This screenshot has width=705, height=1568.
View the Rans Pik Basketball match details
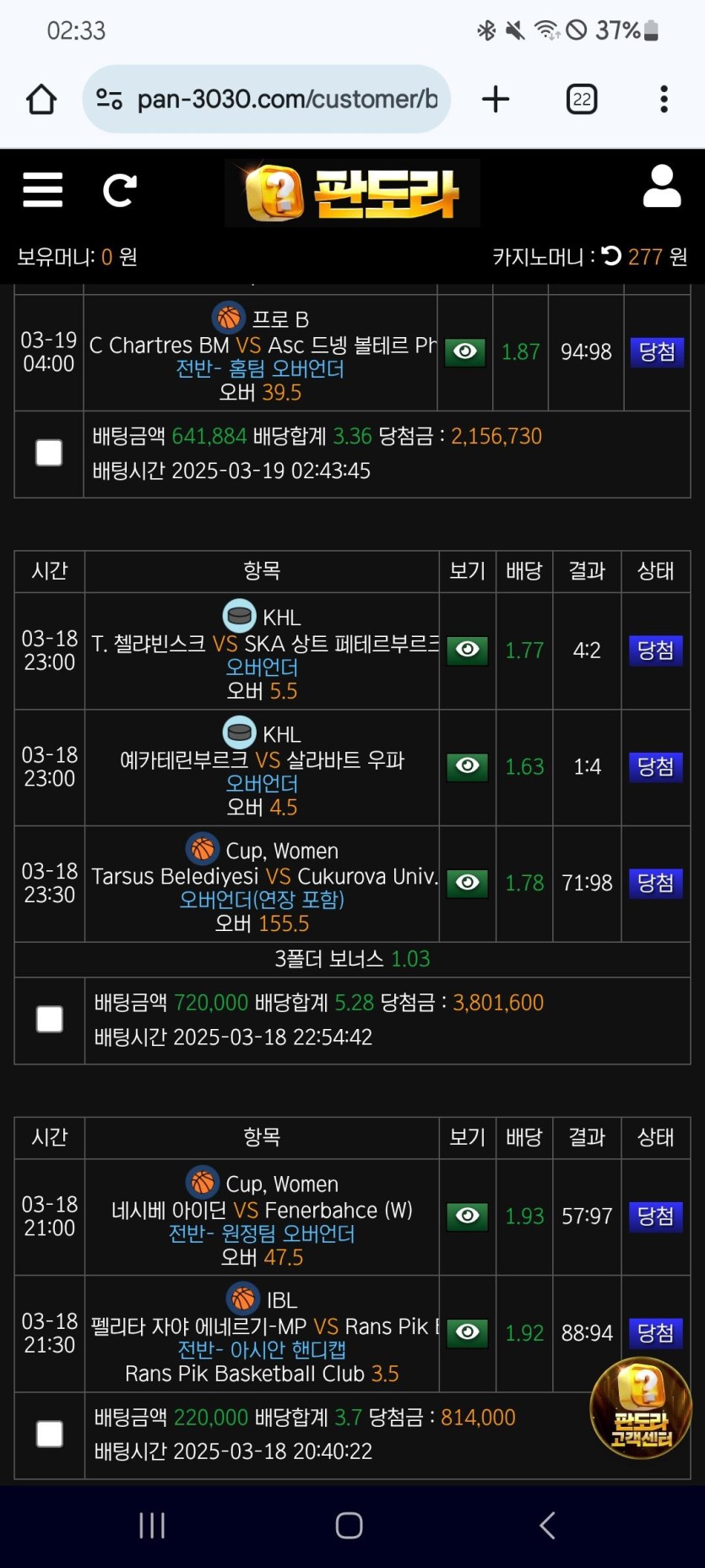[x=467, y=1332]
